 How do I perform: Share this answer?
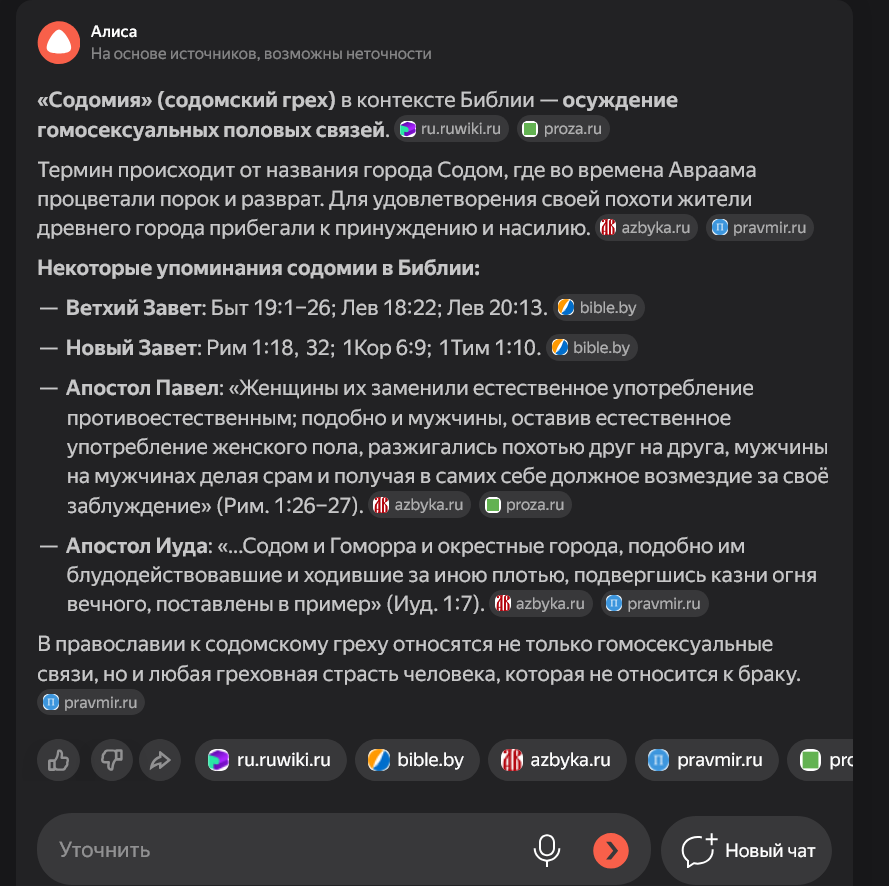[160, 761]
